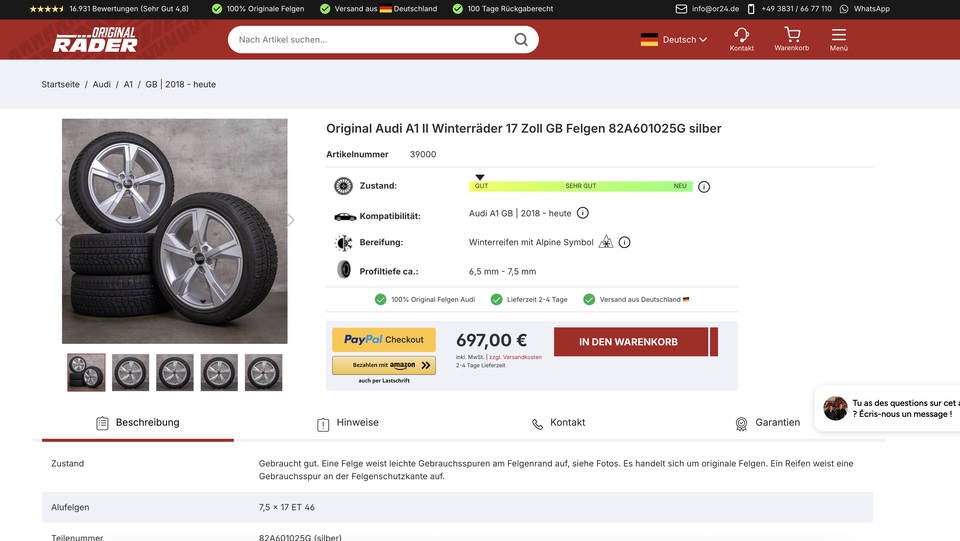Add item with 'In den Warenkorb'
This screenshot has width=960, height=541.
pyautogui.click(x=629, y=342)
